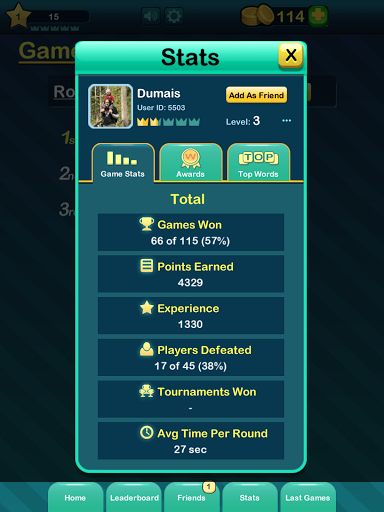Viewport: 384px width, 512px height.
Task: Add Dumais as a friend
Action: [256, 95]
